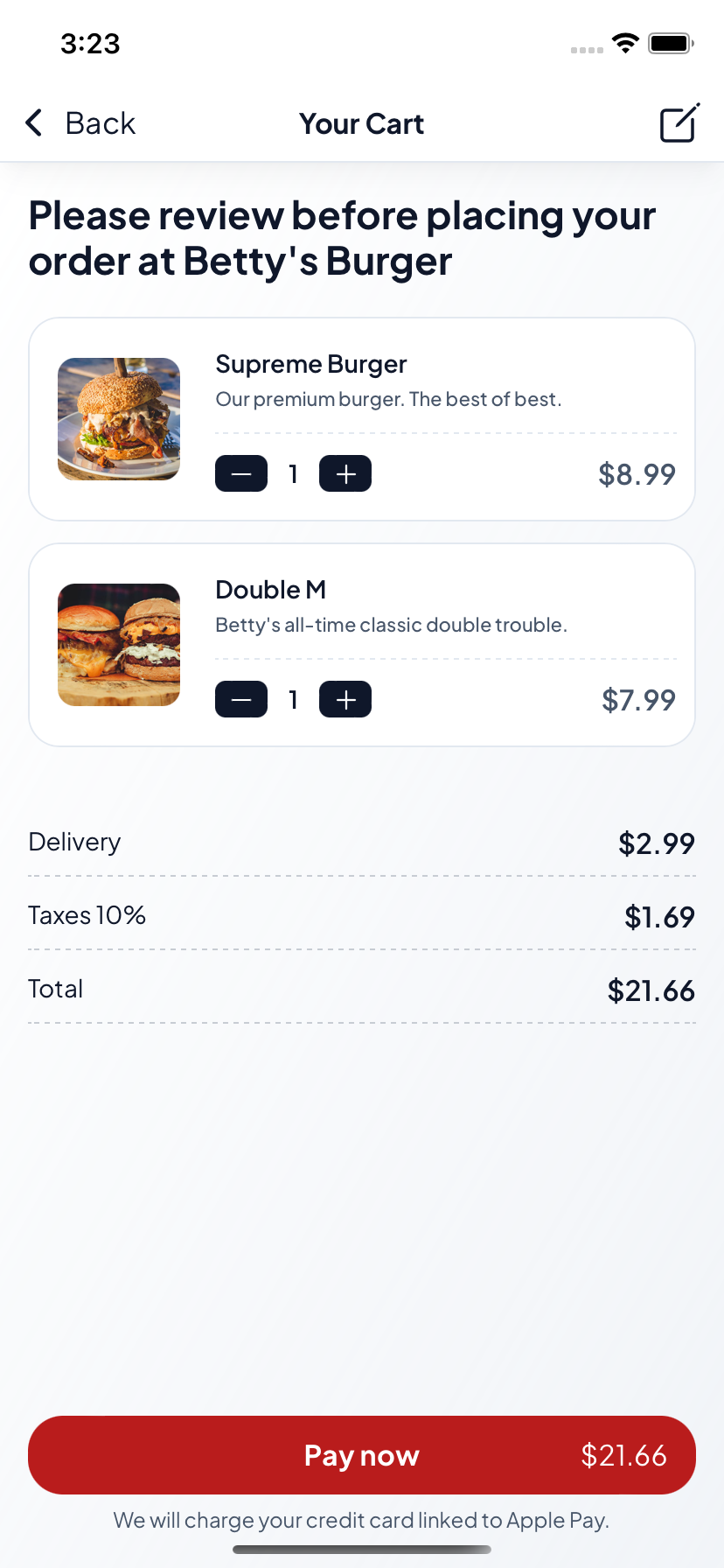Decrease Double M quantity
Screen dimensions: 724x1568
point(241,700)
